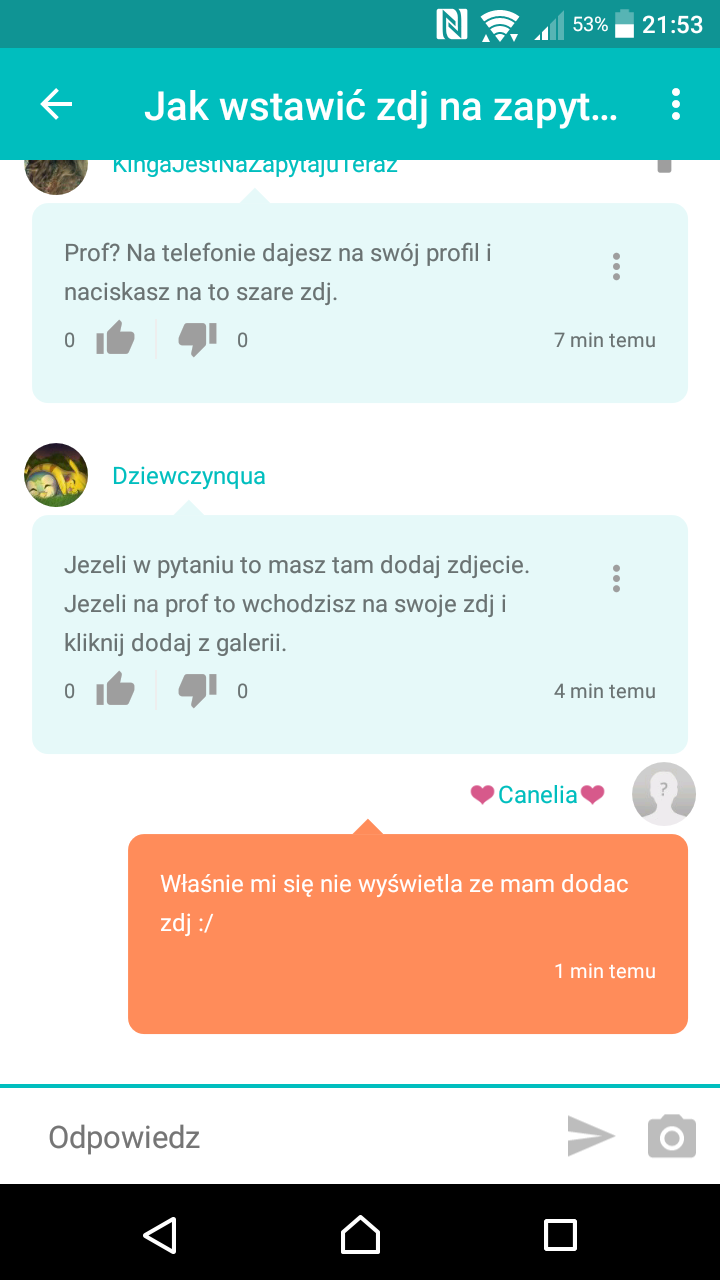This screenshot has width=720, height=1280.
Task: Downvote Dziewczynqua's answer
Action: tap(197, 690)
